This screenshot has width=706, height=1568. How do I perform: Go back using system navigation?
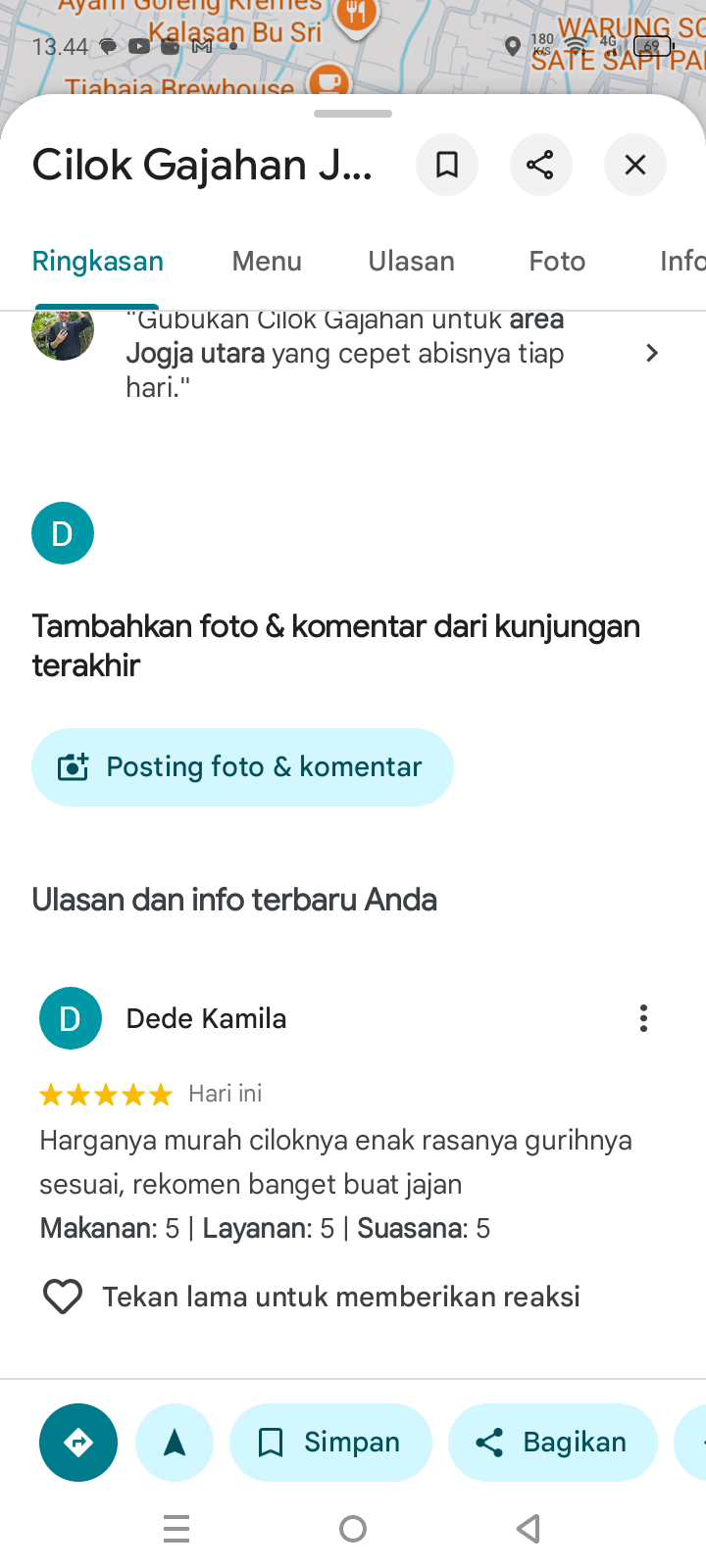tap(529, 1528)
